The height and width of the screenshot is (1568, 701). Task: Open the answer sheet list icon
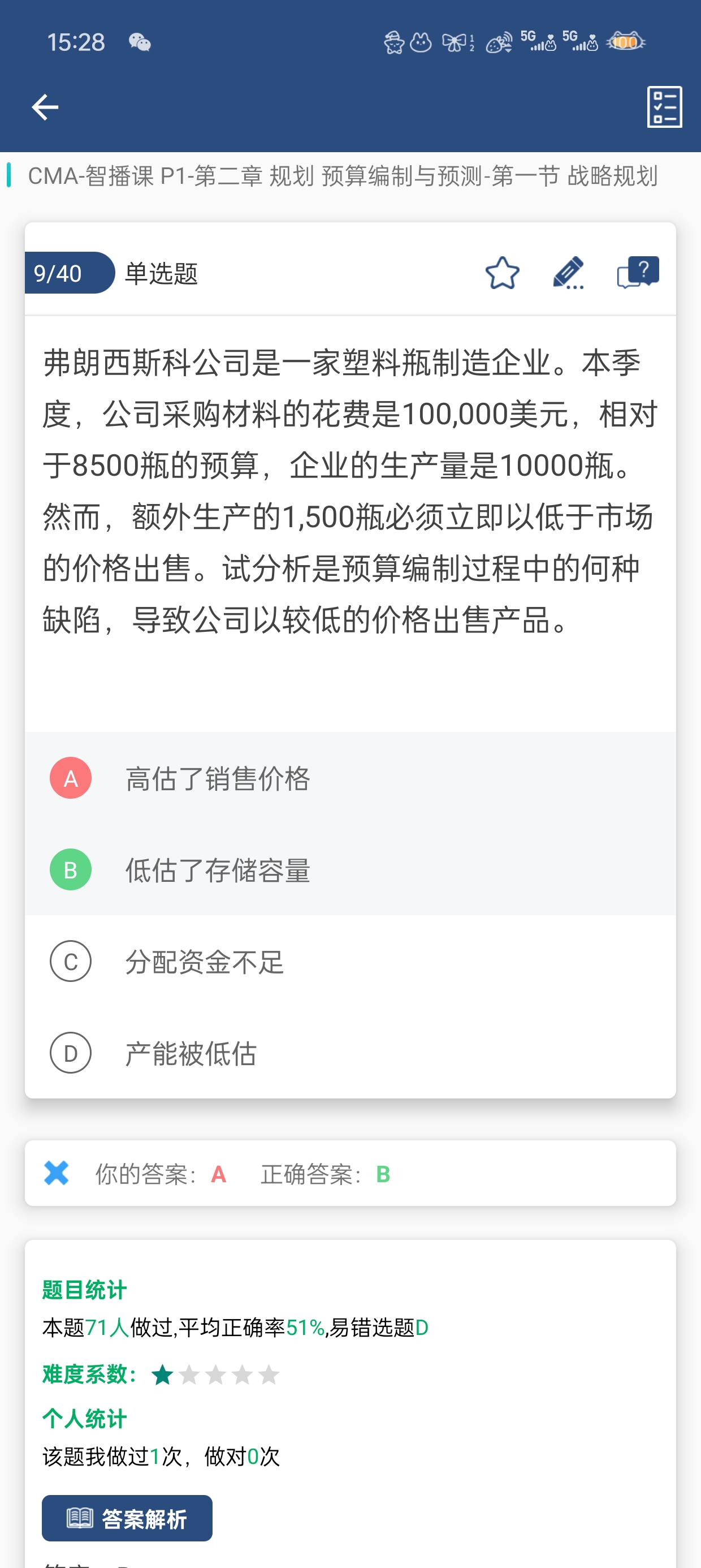pyautogui.click(x=664, y=107)
